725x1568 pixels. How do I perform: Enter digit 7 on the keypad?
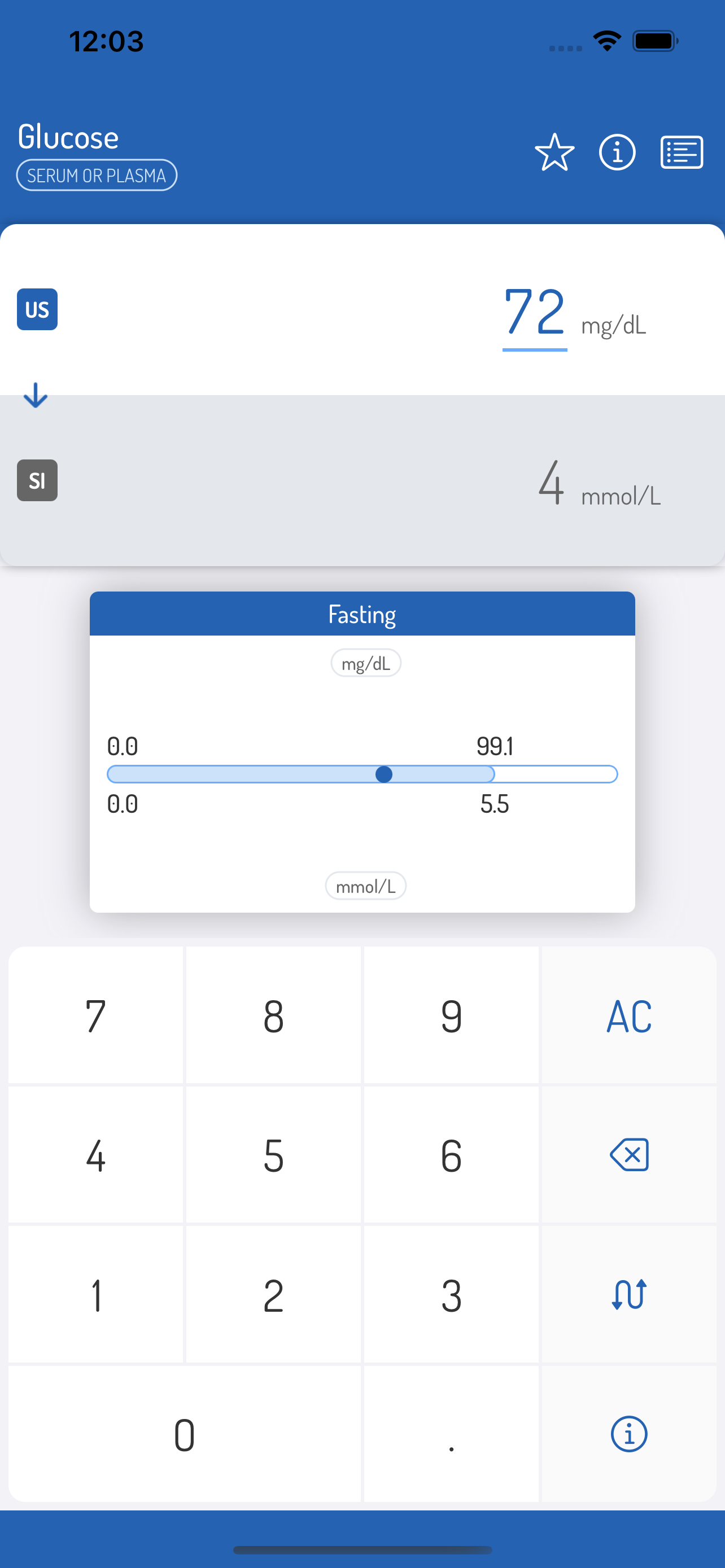coord(95,1015)
